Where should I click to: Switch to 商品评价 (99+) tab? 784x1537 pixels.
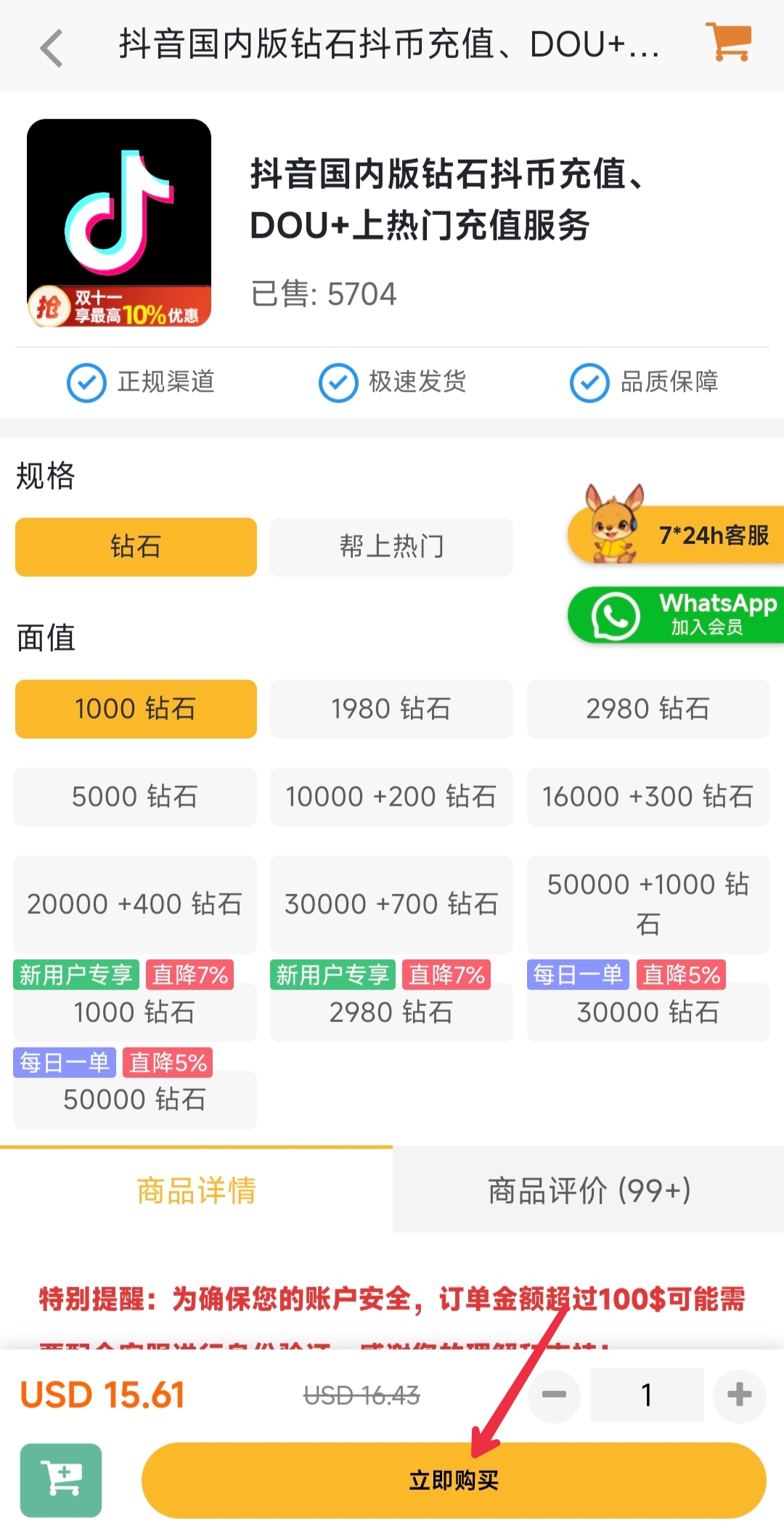click(x=588, y=1190)
